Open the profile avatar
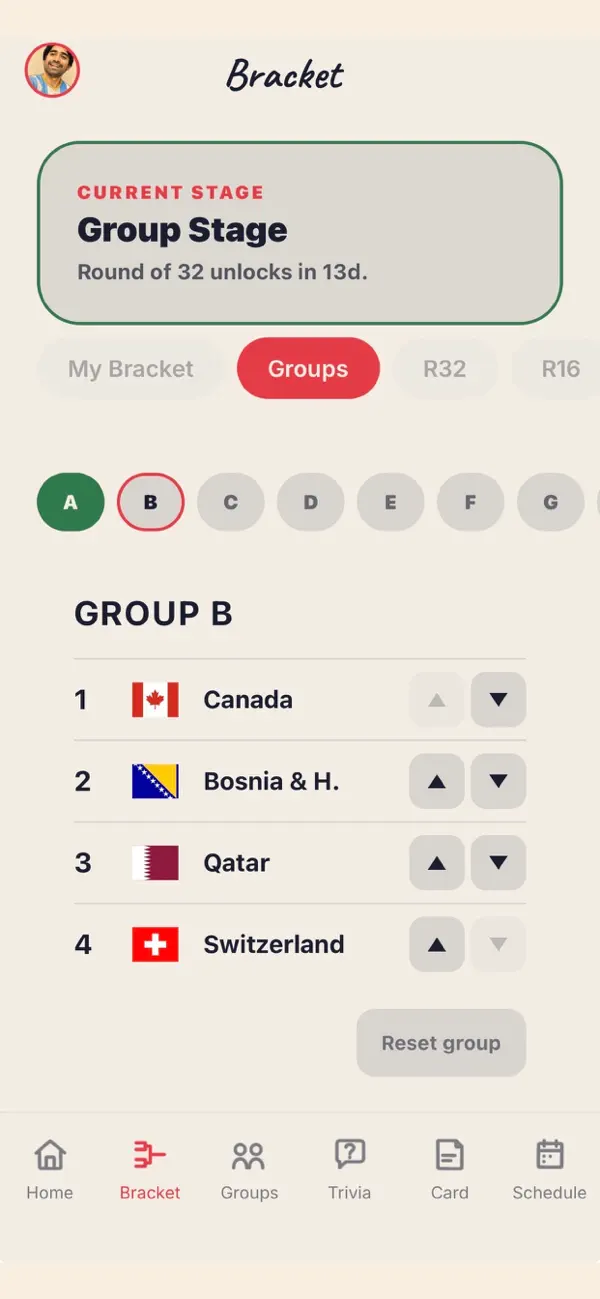The image size is (600, 1299). click(52, 70)
